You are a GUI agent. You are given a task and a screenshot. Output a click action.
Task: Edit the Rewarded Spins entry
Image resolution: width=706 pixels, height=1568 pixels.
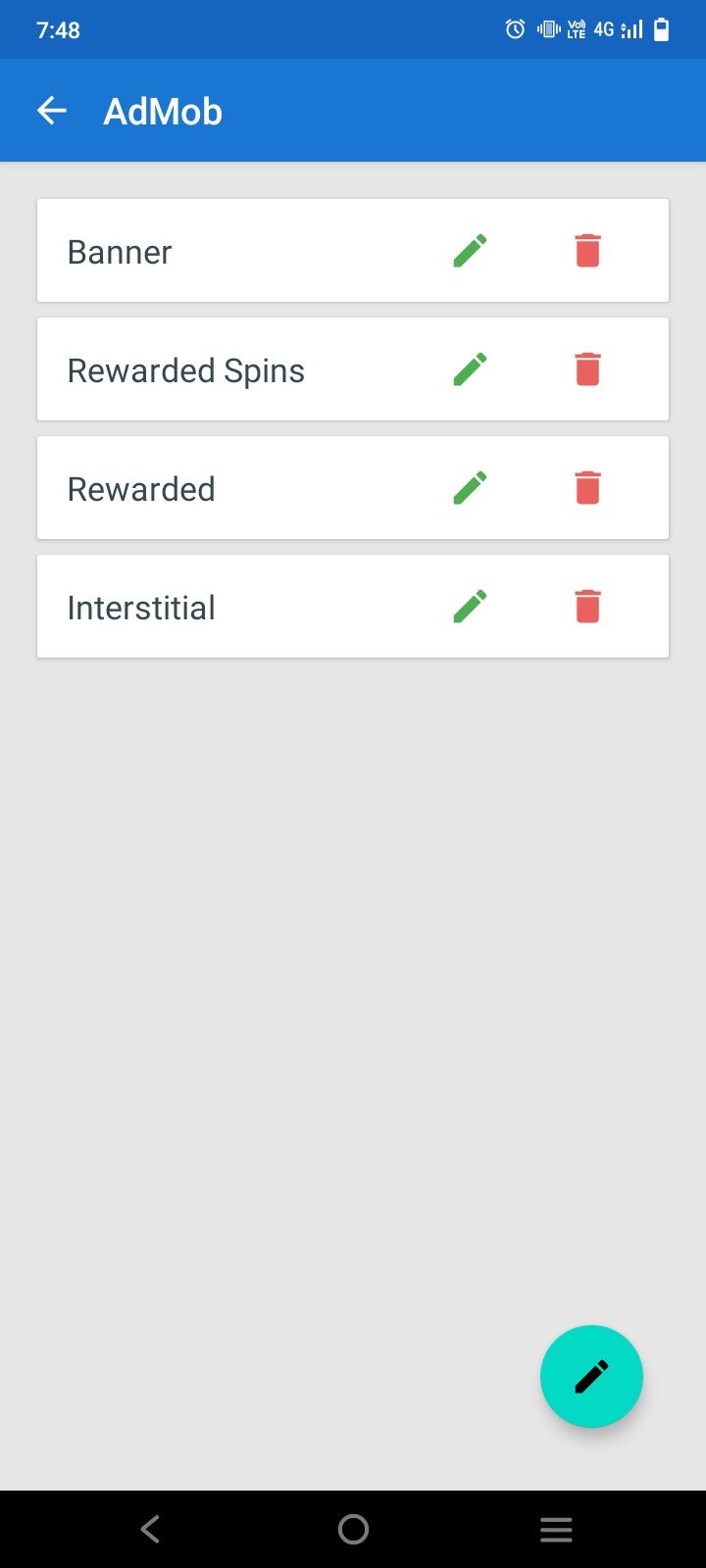[x=470, y=369]
